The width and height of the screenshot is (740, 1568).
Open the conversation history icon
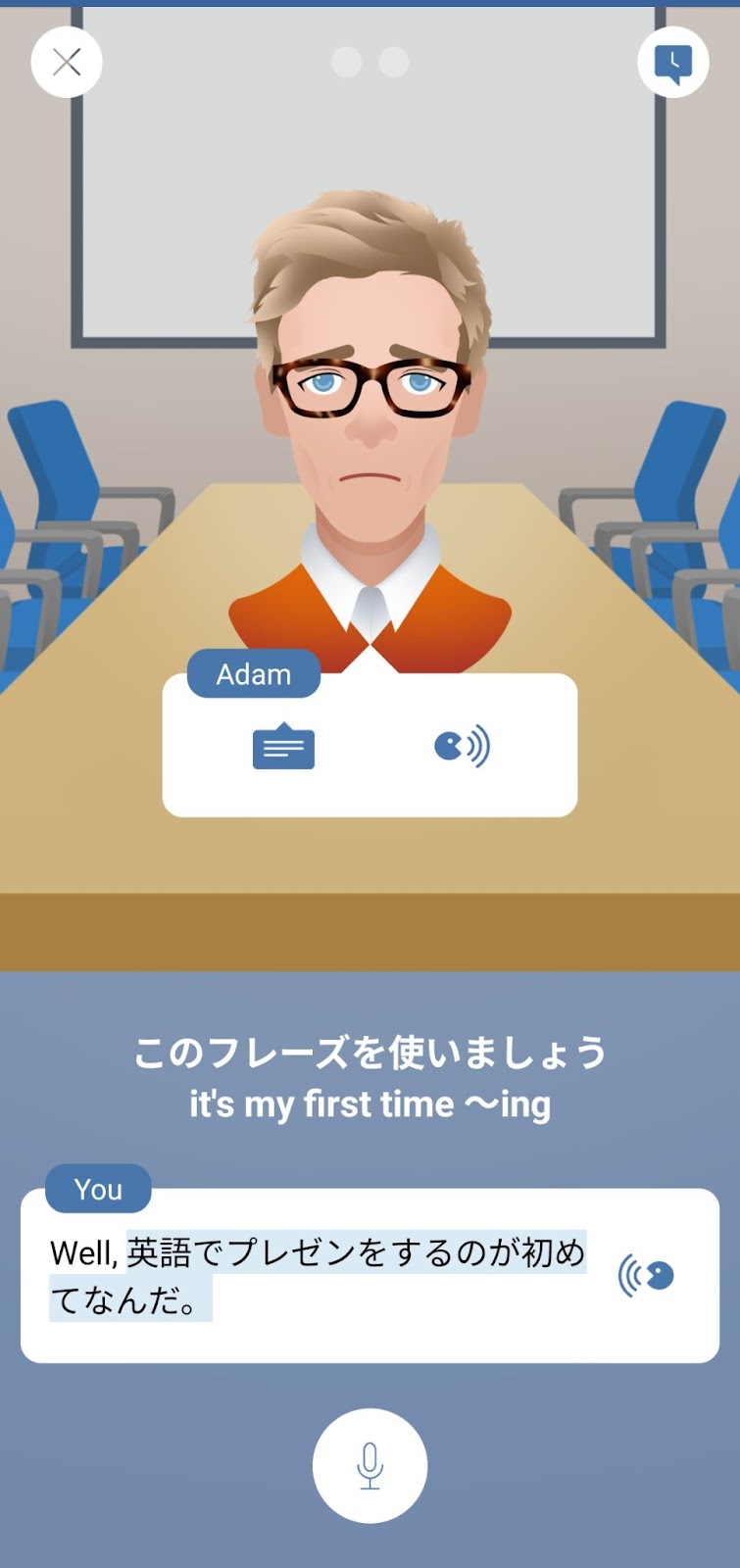[x=673, y=63]
